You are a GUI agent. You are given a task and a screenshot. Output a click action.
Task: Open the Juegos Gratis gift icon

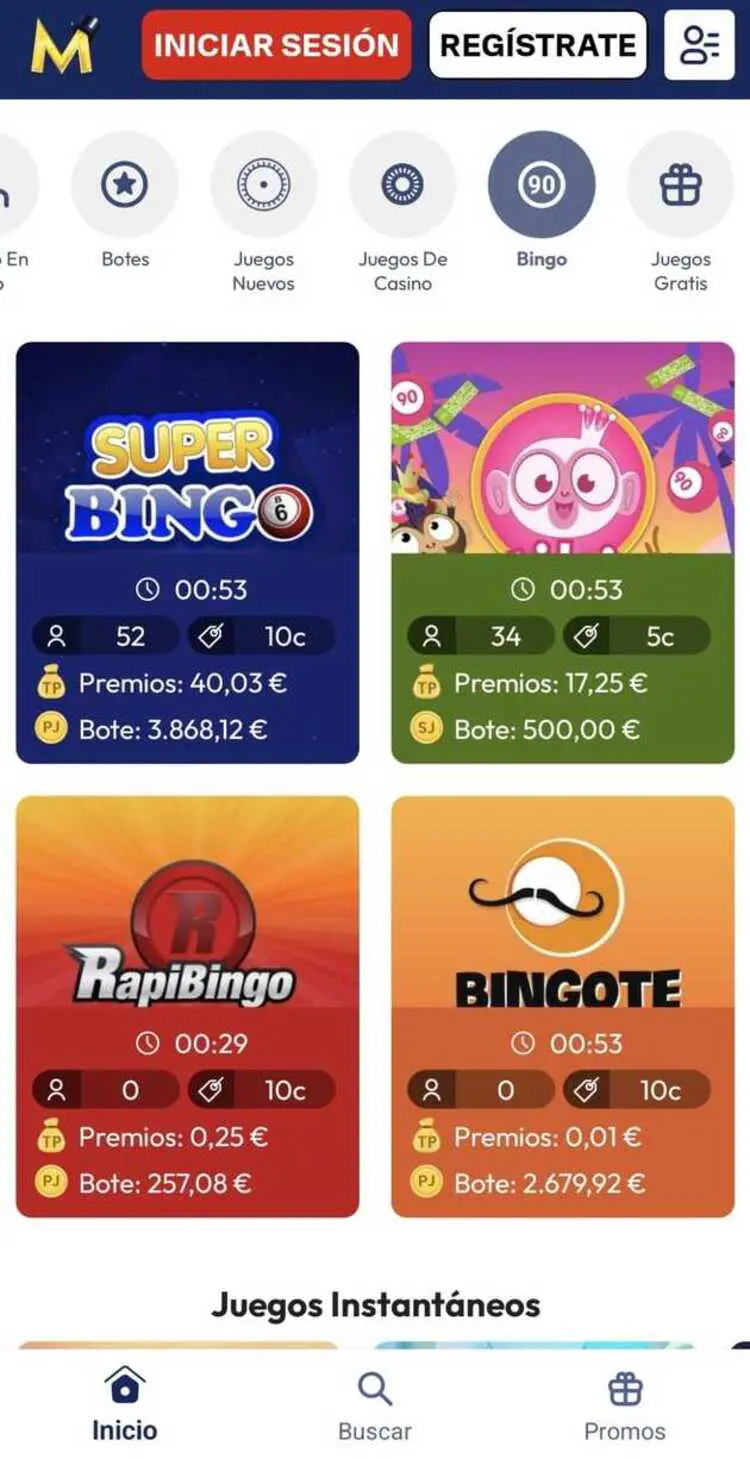(x=680, y=185)
